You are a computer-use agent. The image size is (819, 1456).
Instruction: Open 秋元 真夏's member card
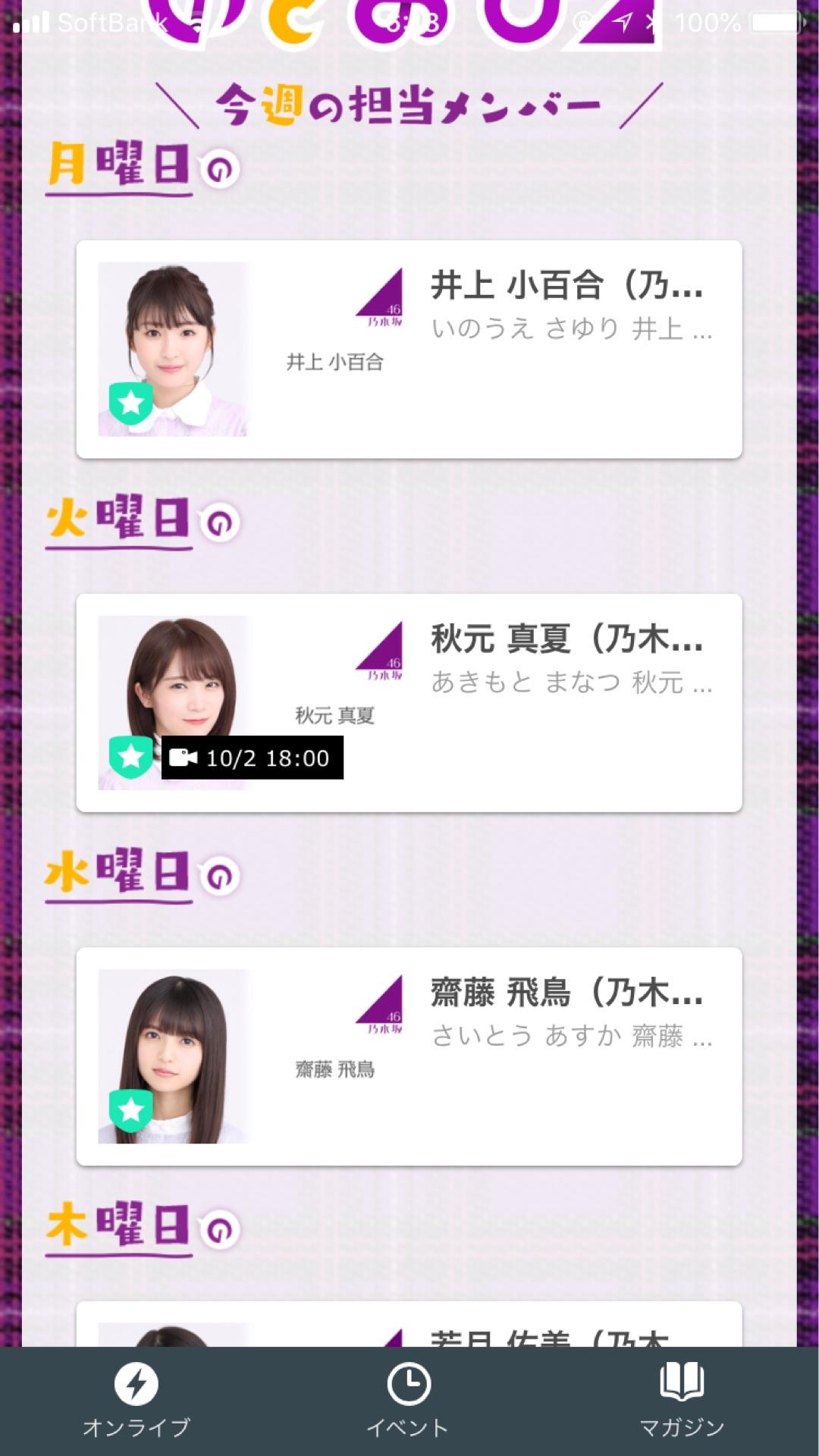click(409, 702)
